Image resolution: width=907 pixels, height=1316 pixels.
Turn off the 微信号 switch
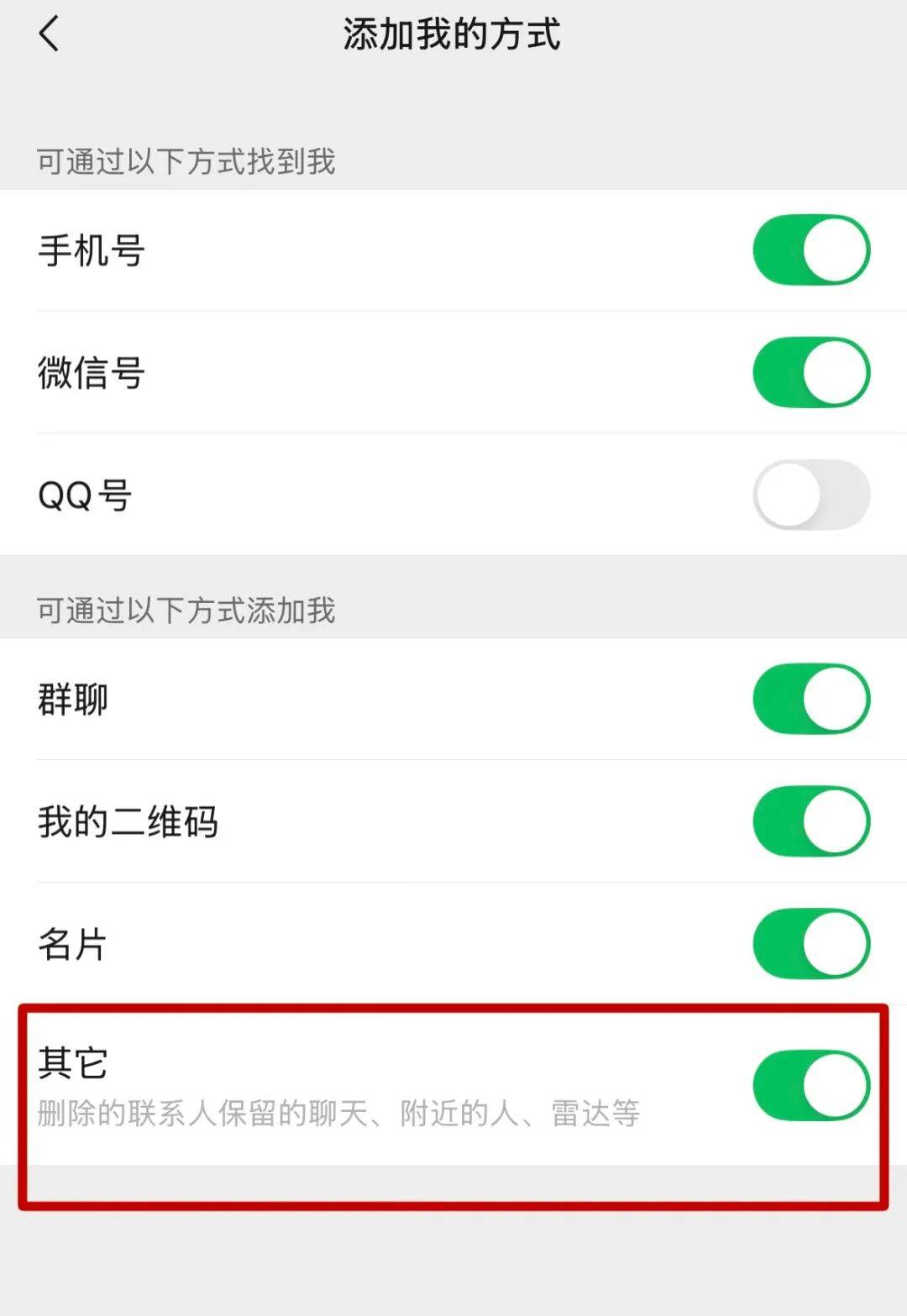point(810,372)
